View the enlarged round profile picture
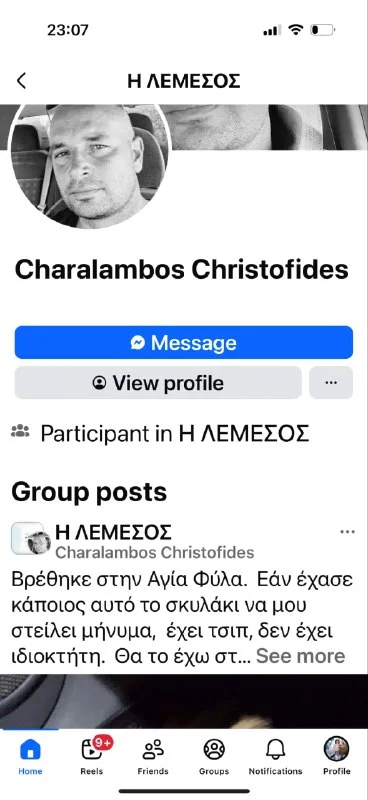 [x=90, y=166]
